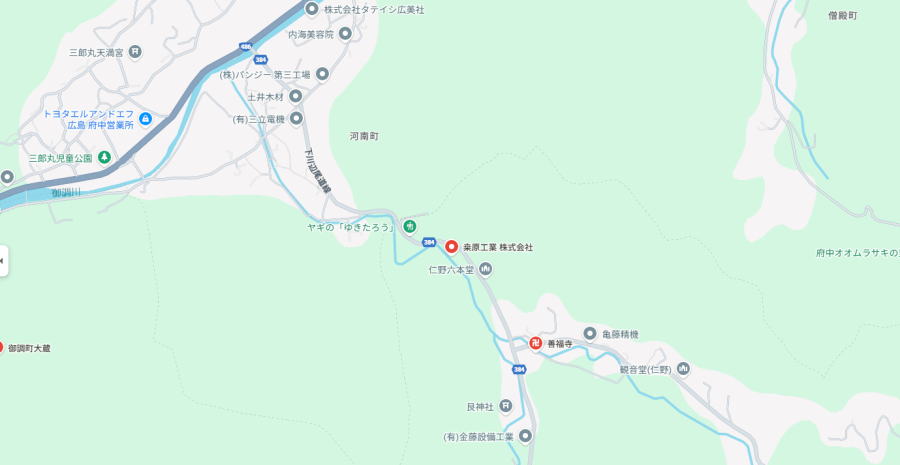
Task: Expand the collapsed side panel arrow
Action: click(3, 261)
